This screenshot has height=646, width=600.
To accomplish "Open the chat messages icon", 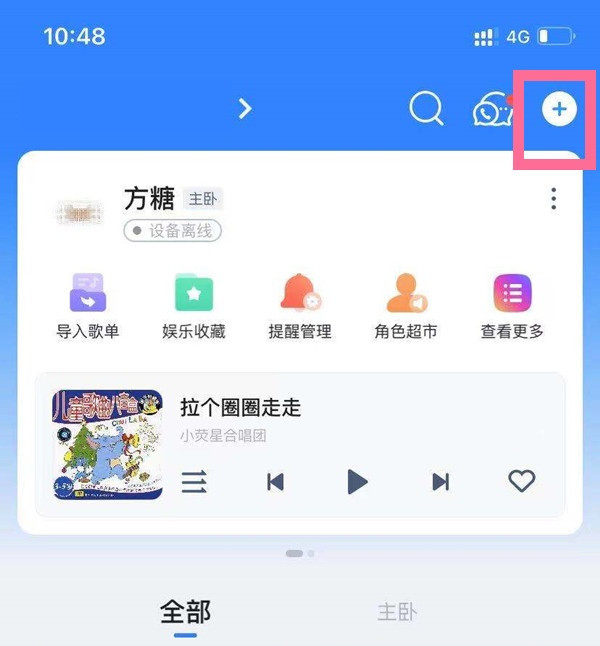I will pyautogui.click(x=493, y=110).
